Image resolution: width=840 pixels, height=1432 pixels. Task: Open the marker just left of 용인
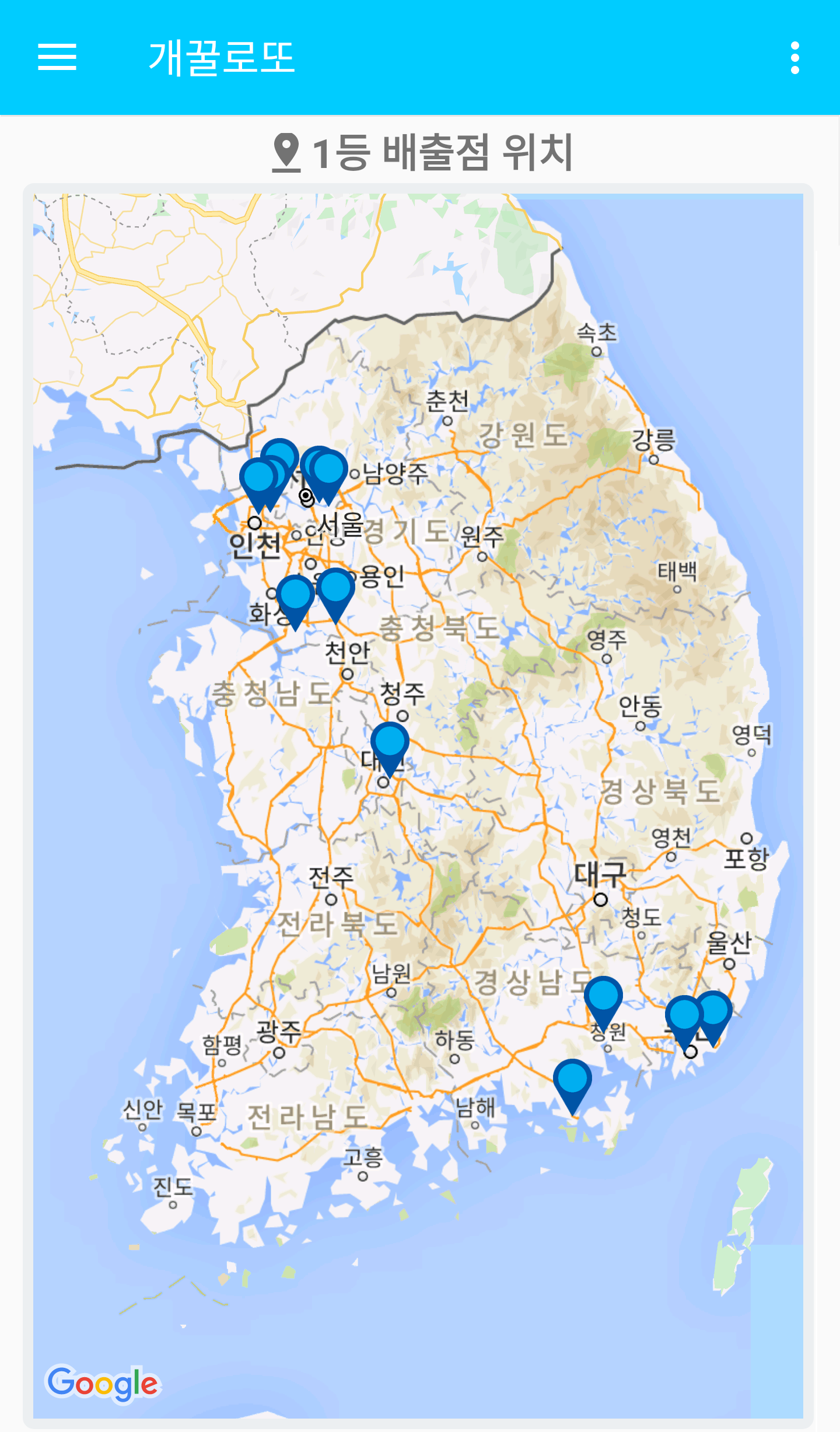pos(335,590)
